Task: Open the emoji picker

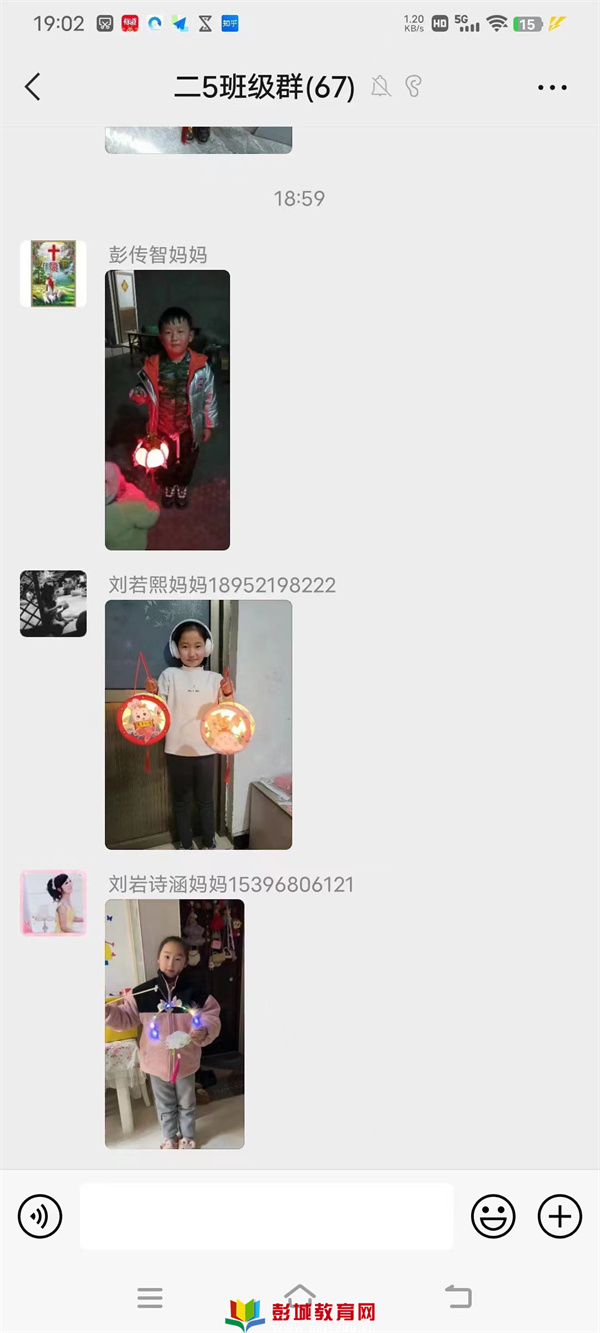Action: 493,1217
